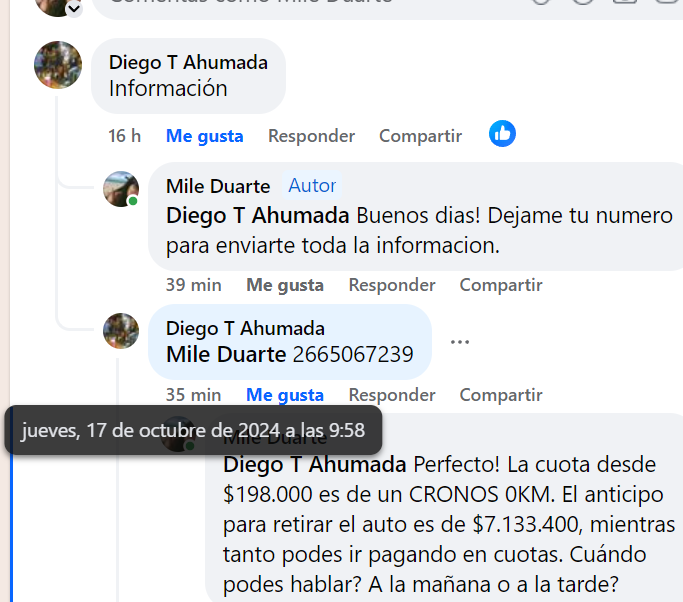
Task: Share Mile Duarte's "Buenos dias" reply
Action: point(500,285)
